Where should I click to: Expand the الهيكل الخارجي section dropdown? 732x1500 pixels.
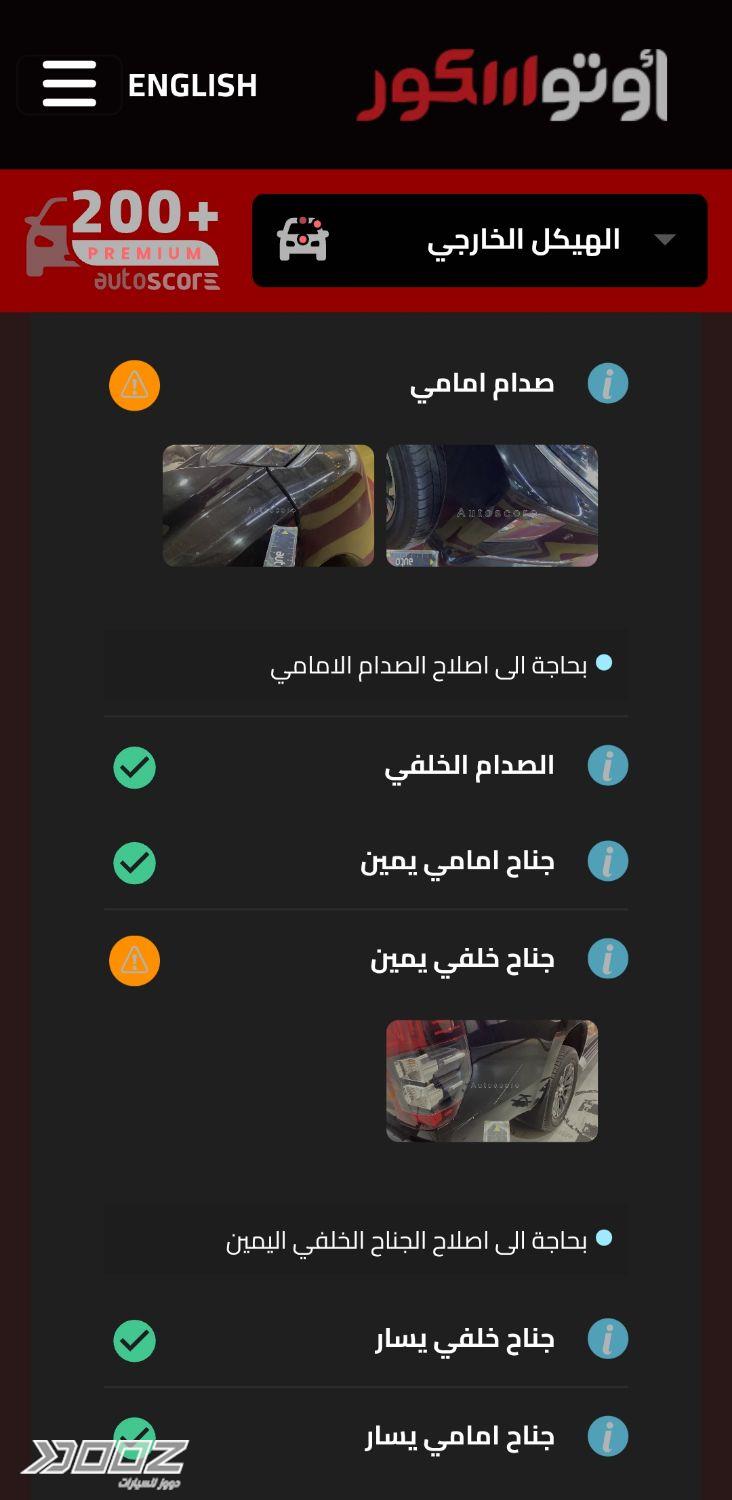coord(480,240)
